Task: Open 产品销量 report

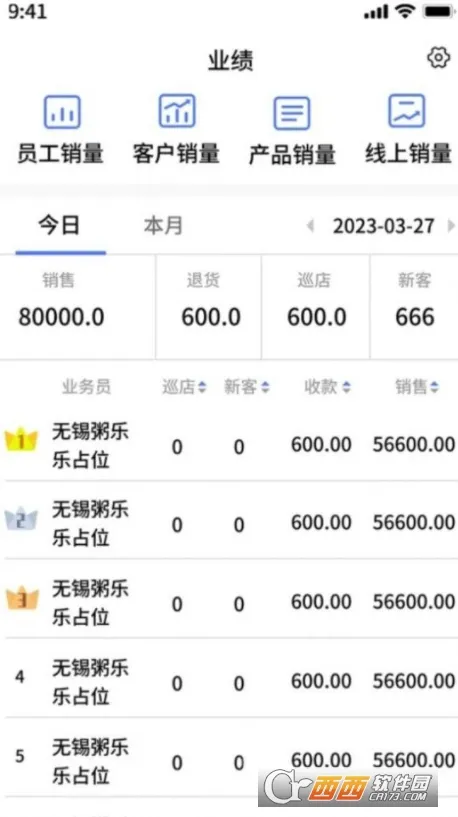Action: pyautogui.click(x=292, y=130)
